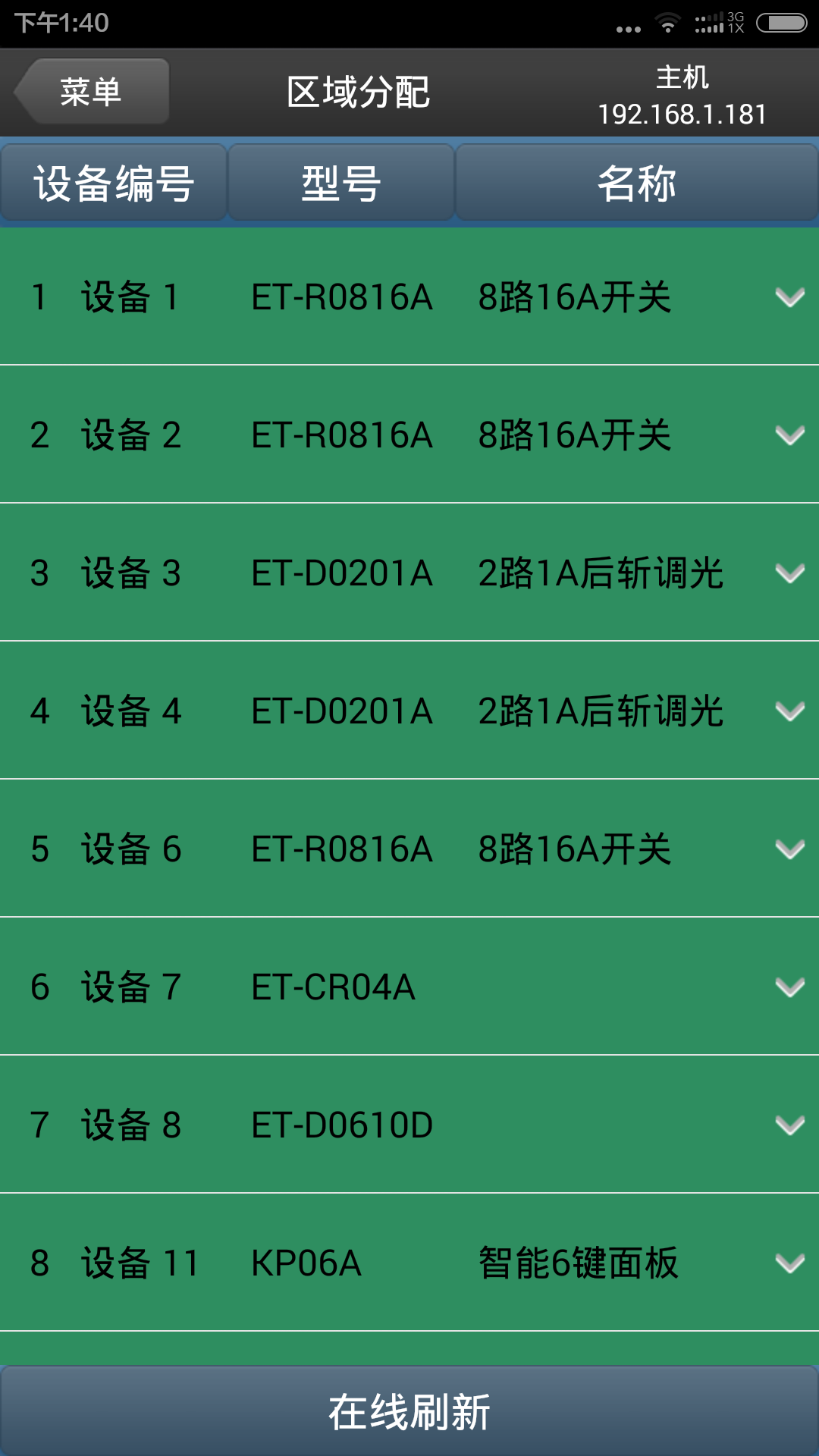819x1456 pixels.
Task: Expand the 设备 8 ET-D0610D row chevron
Action: [x=790, y=1125]
